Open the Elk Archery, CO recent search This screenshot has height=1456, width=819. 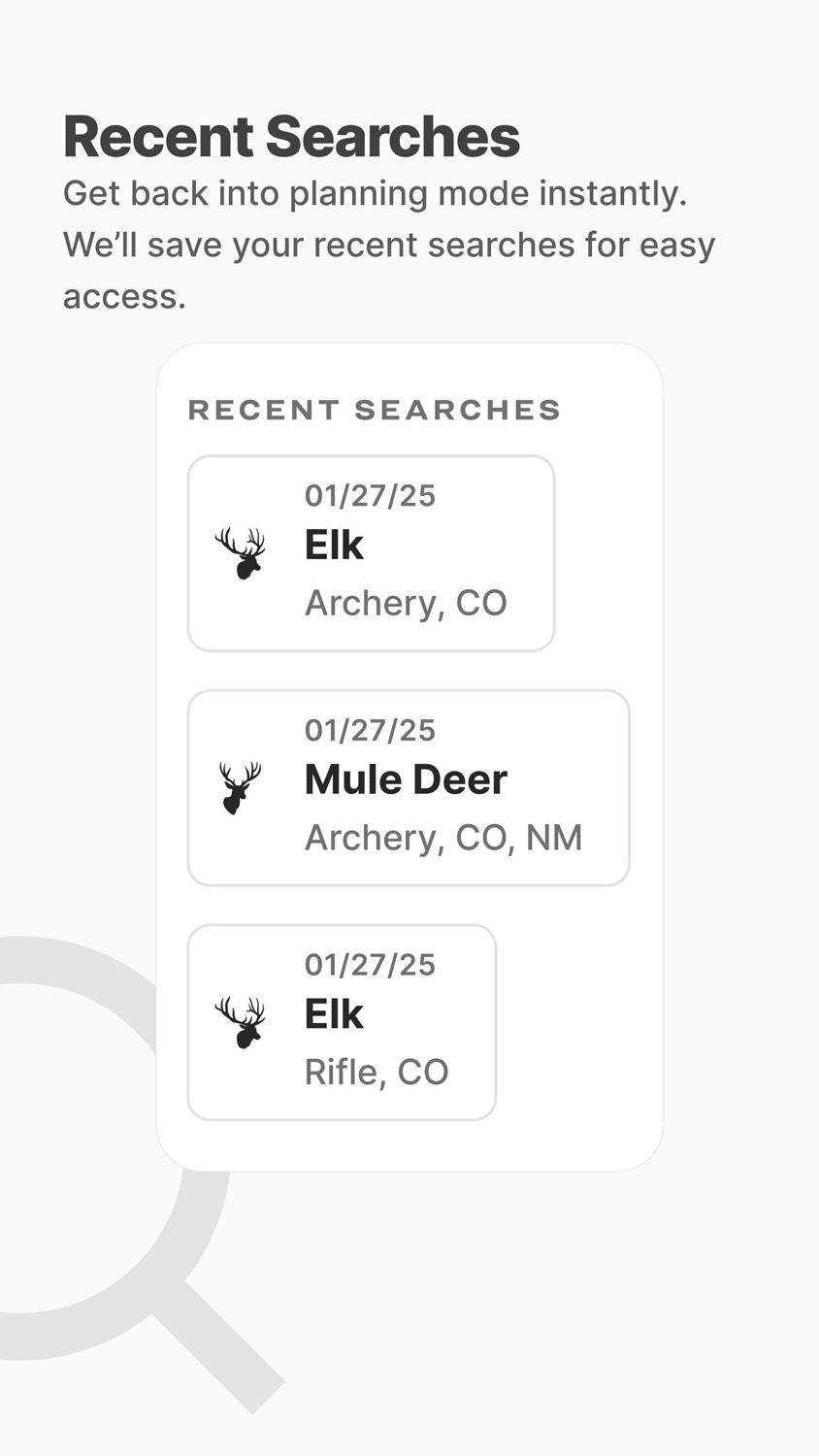(371, 551)
